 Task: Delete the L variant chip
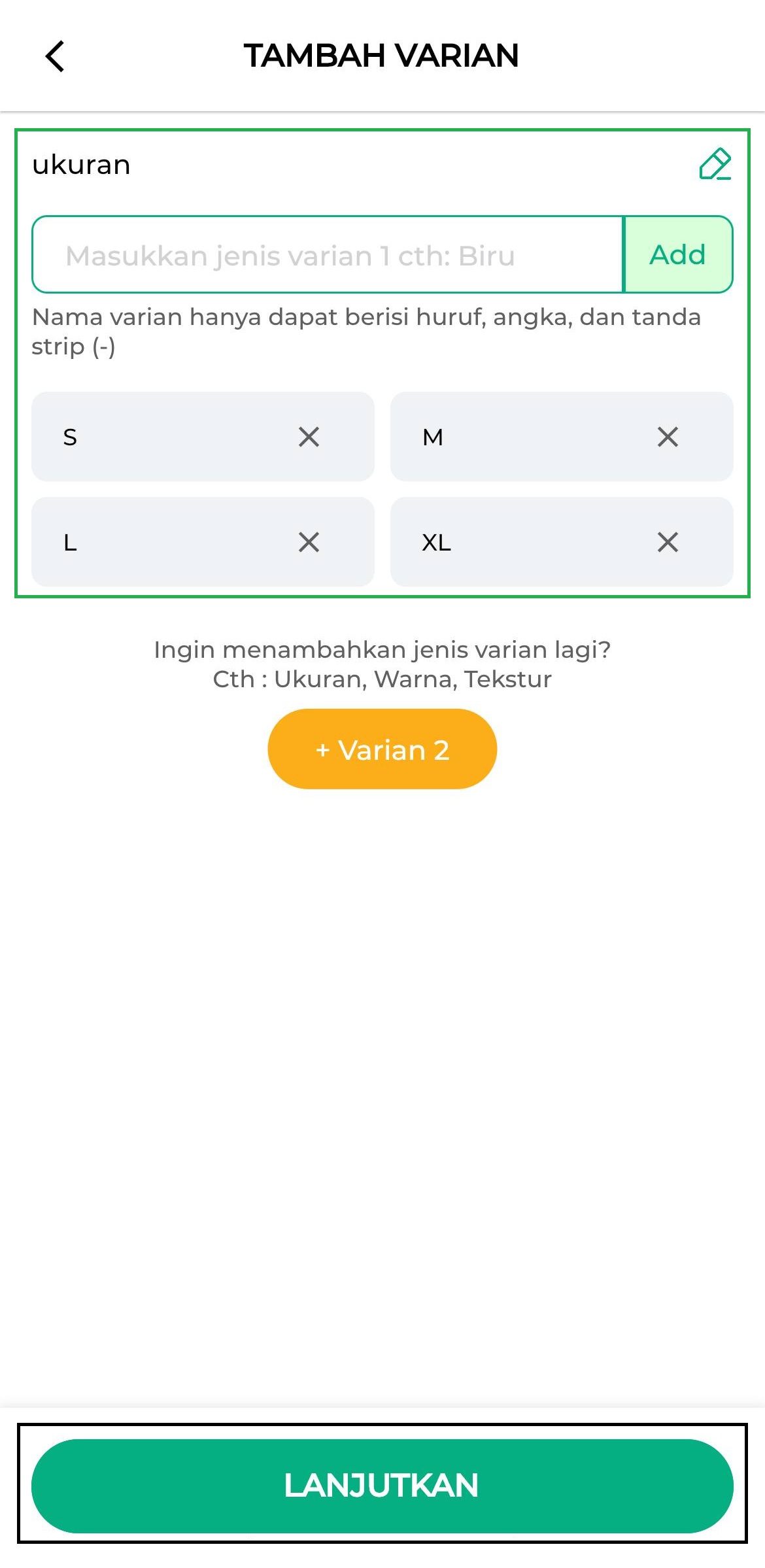[x=309, y=542]
